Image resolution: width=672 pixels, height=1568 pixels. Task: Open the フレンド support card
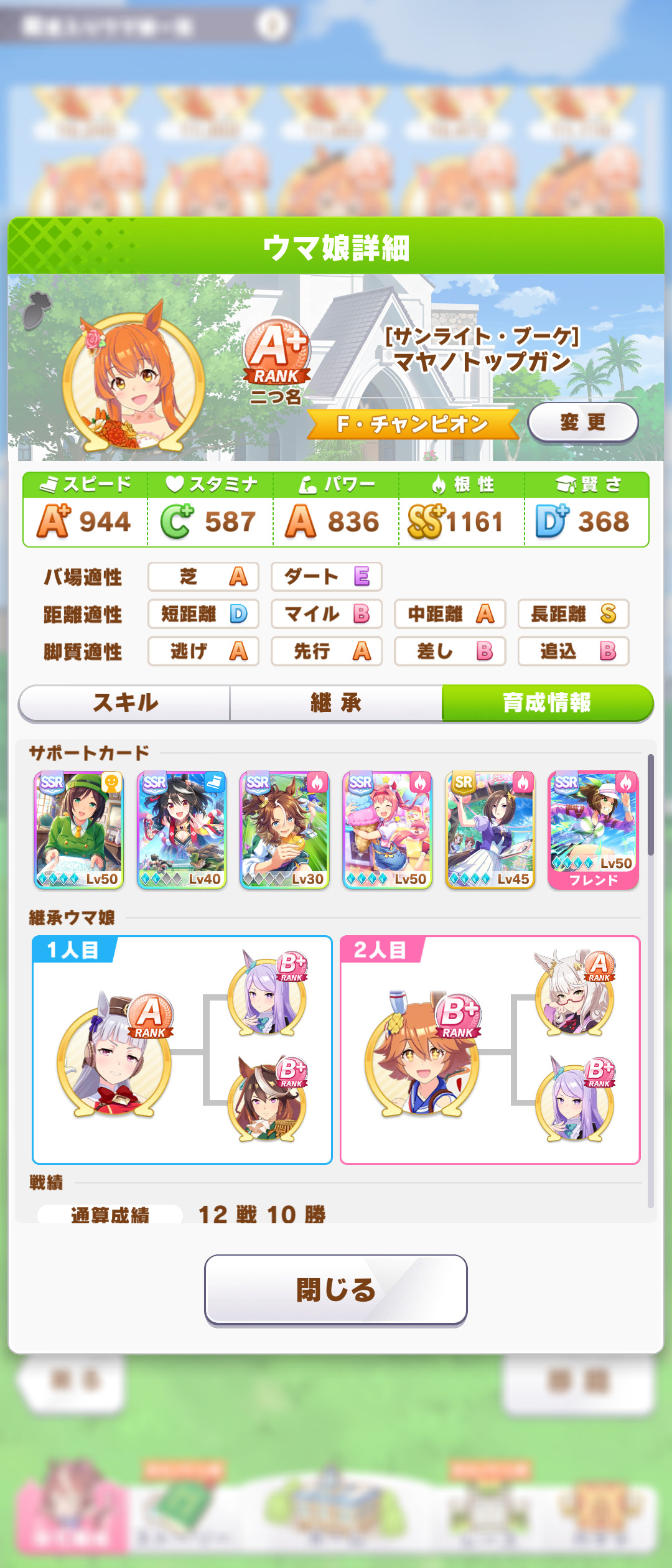point(593,829)
